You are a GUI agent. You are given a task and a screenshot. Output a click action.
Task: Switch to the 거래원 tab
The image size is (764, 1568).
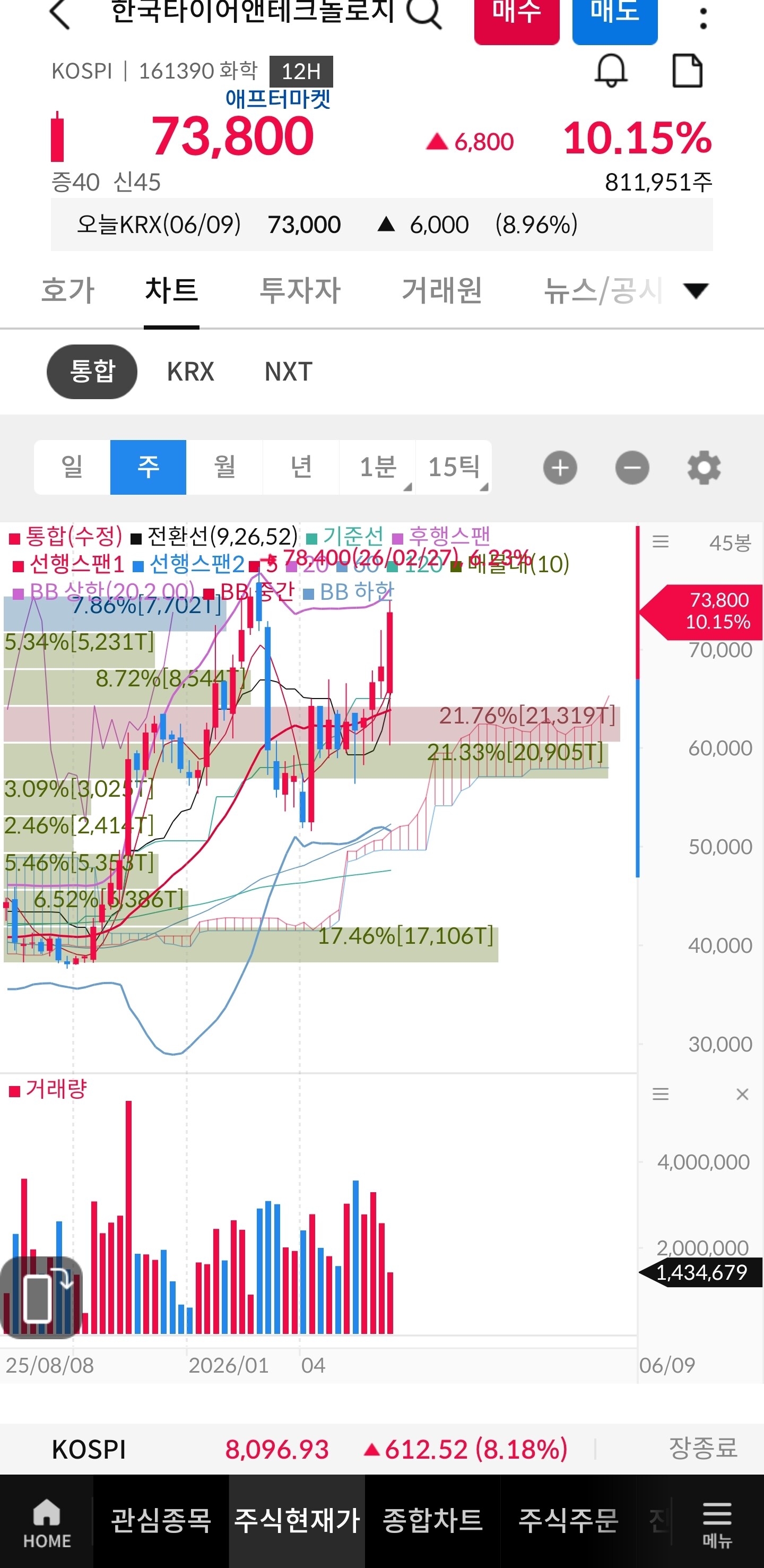tap(442, 290)
